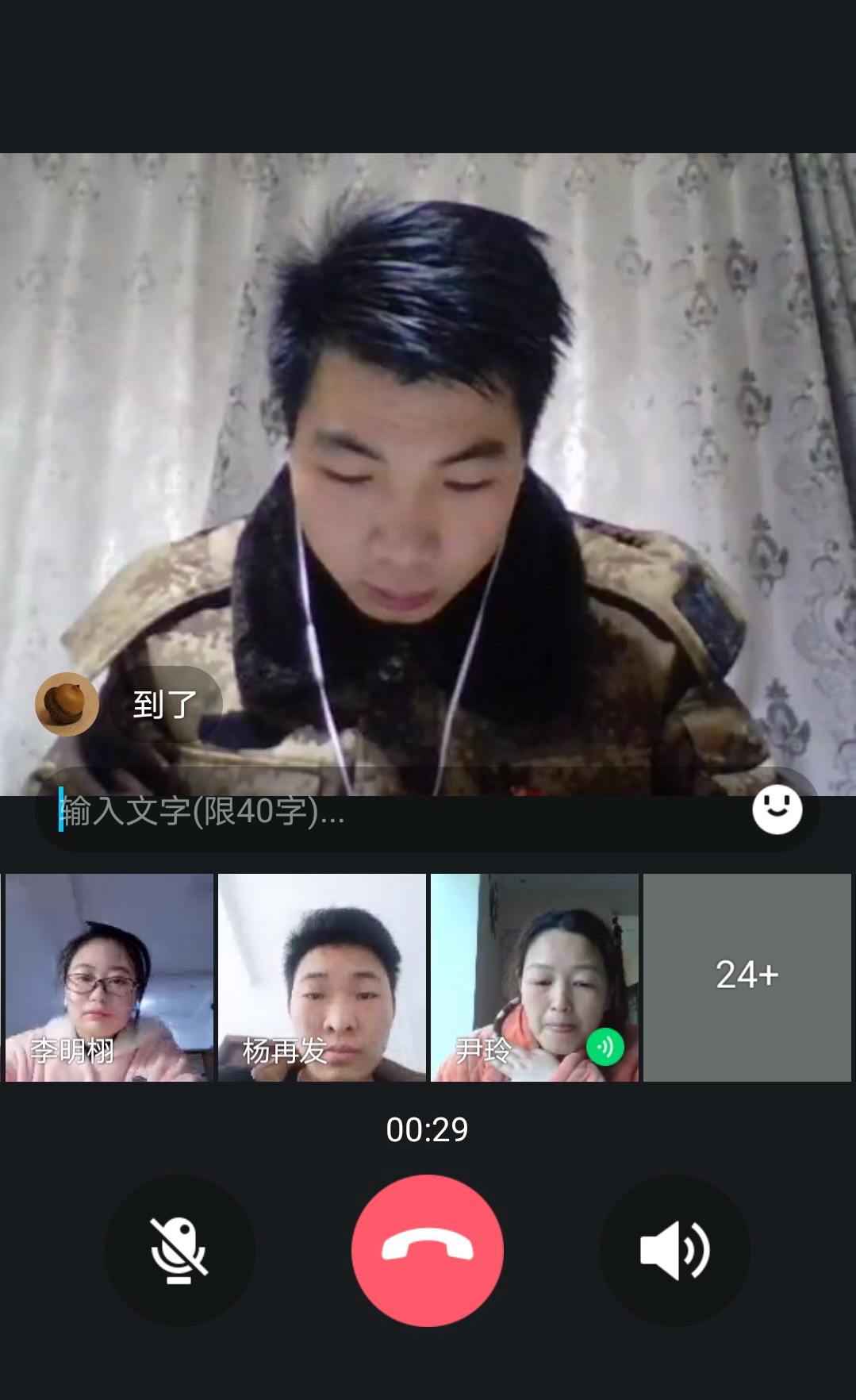Show the 24+ more participants
Viewport: 856px width, 1400px height.
point(747,978)
